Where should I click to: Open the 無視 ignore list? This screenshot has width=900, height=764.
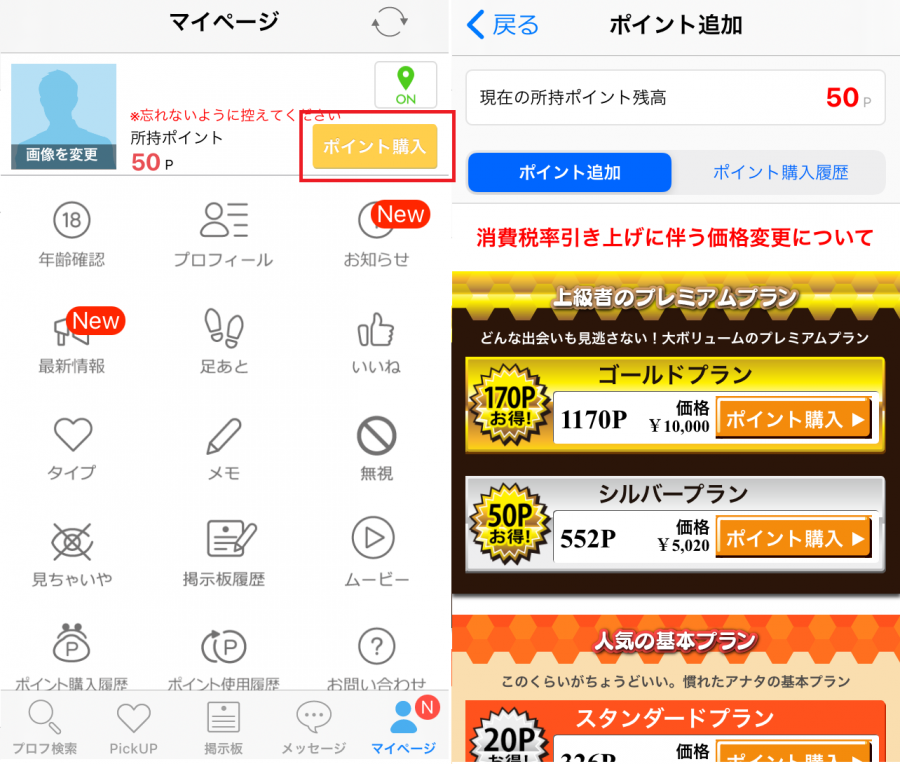click(x=377, y=449)
